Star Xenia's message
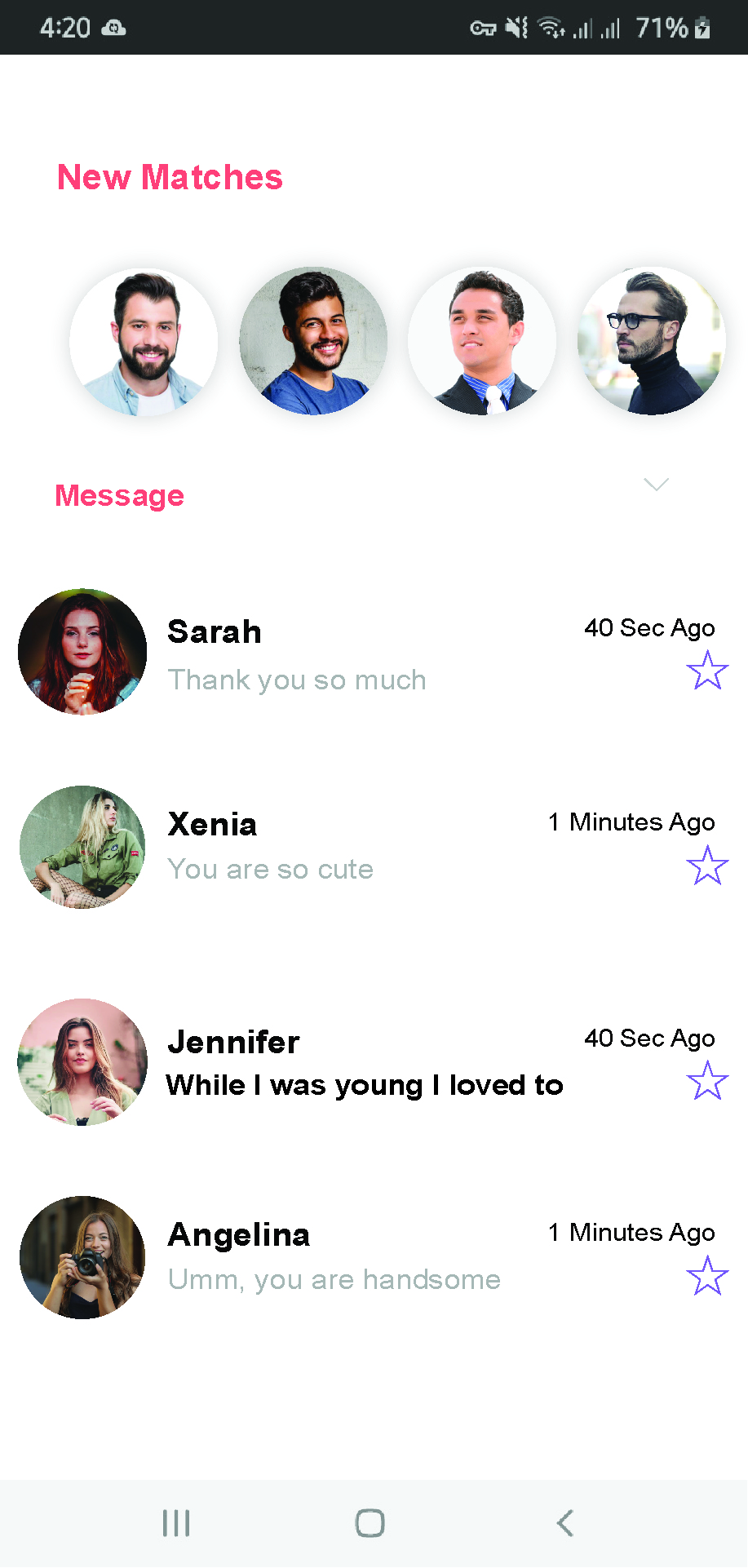Screen dimensions: 748x1568 tap(707, 866)
